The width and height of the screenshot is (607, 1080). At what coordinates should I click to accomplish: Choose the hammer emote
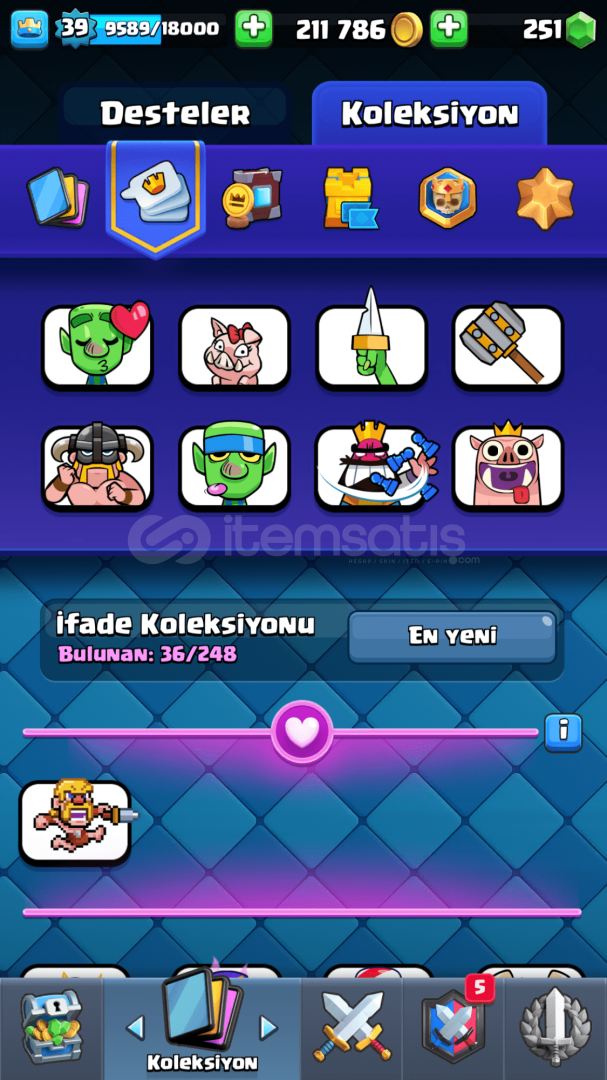click(508, 346)
